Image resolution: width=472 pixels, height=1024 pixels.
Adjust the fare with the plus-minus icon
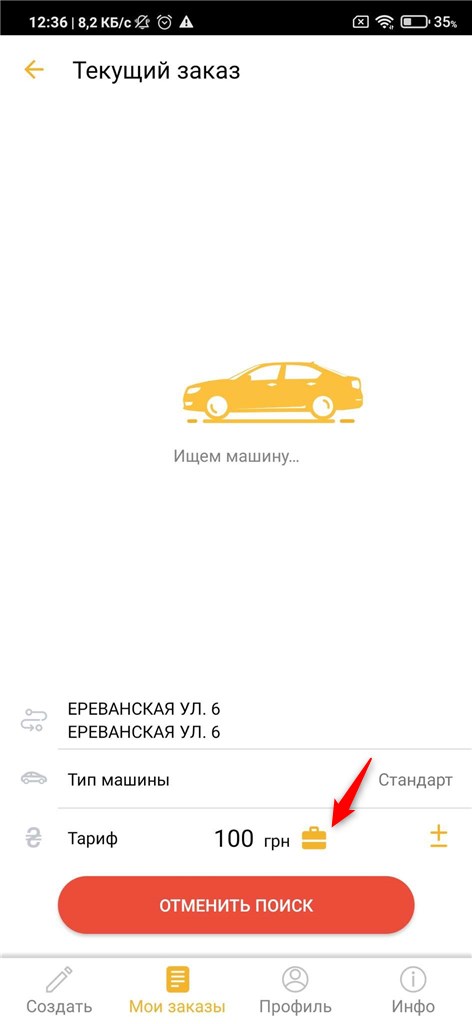(439, 837)
